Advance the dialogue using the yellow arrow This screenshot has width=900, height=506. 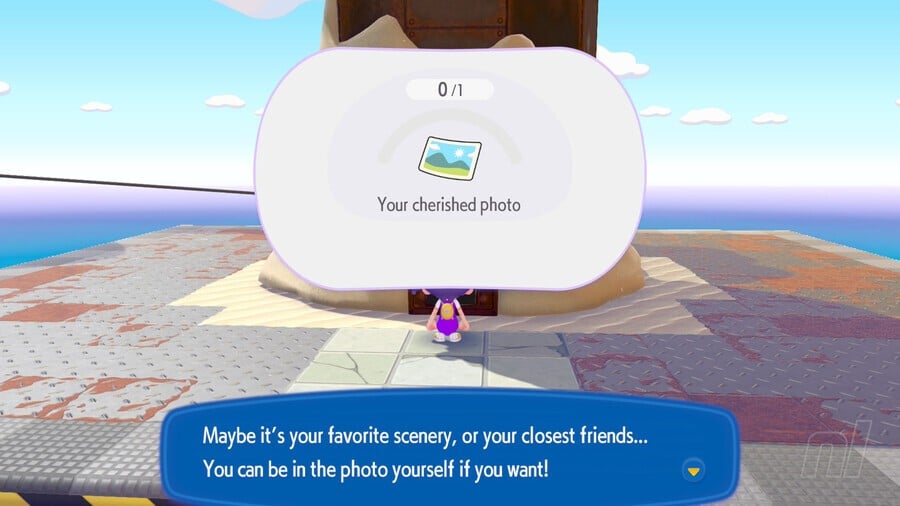click(x=692, y=469)
